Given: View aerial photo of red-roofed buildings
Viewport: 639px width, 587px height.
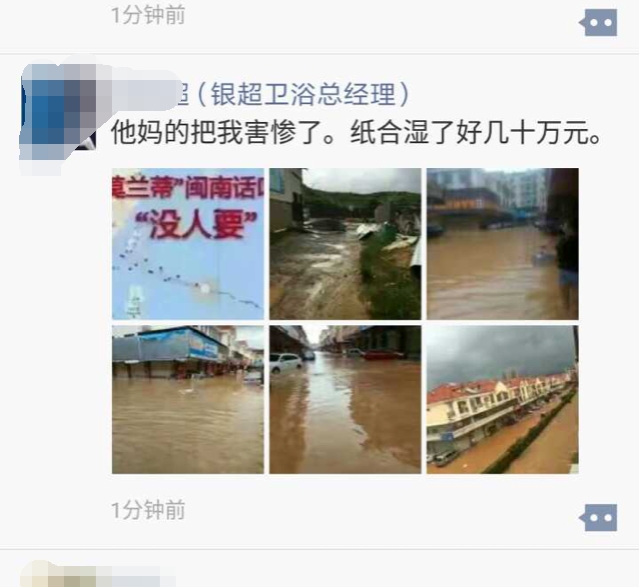Looking at the screenshot, I should [502, 399].
